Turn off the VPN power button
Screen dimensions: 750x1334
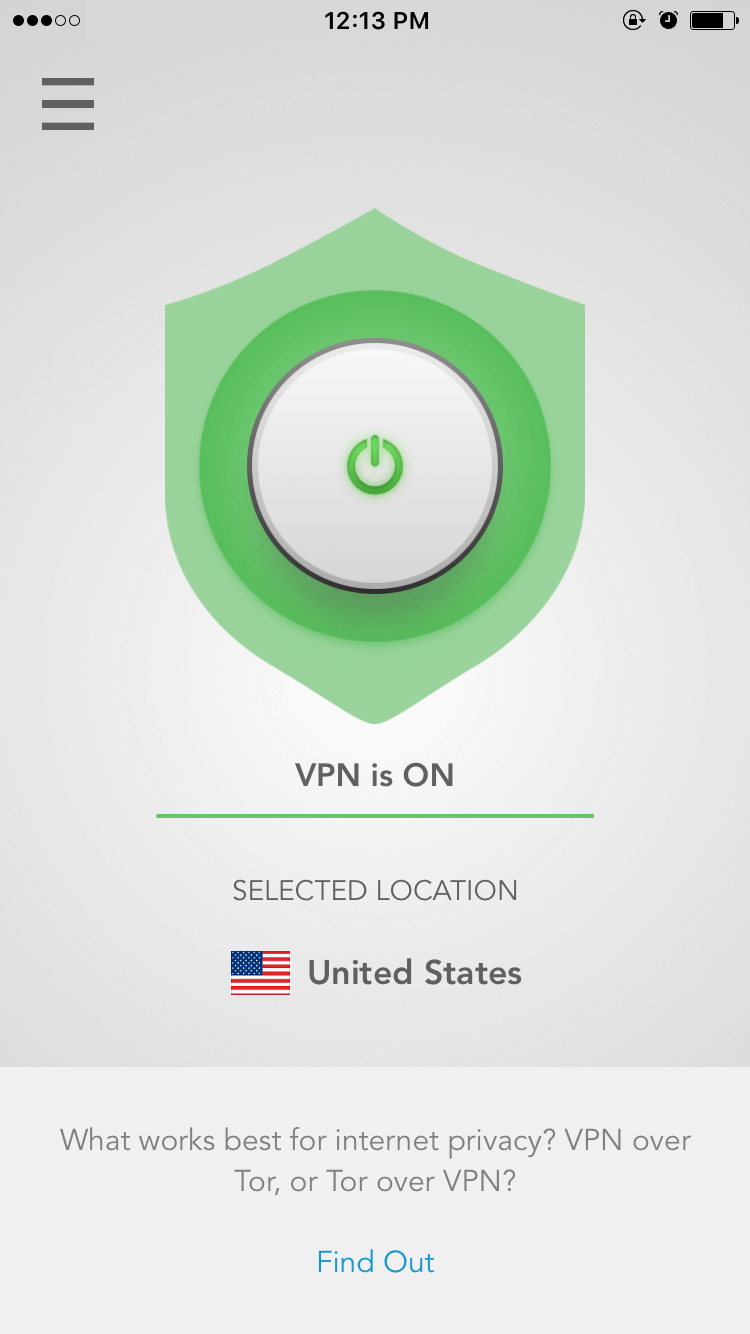[375, 466]
